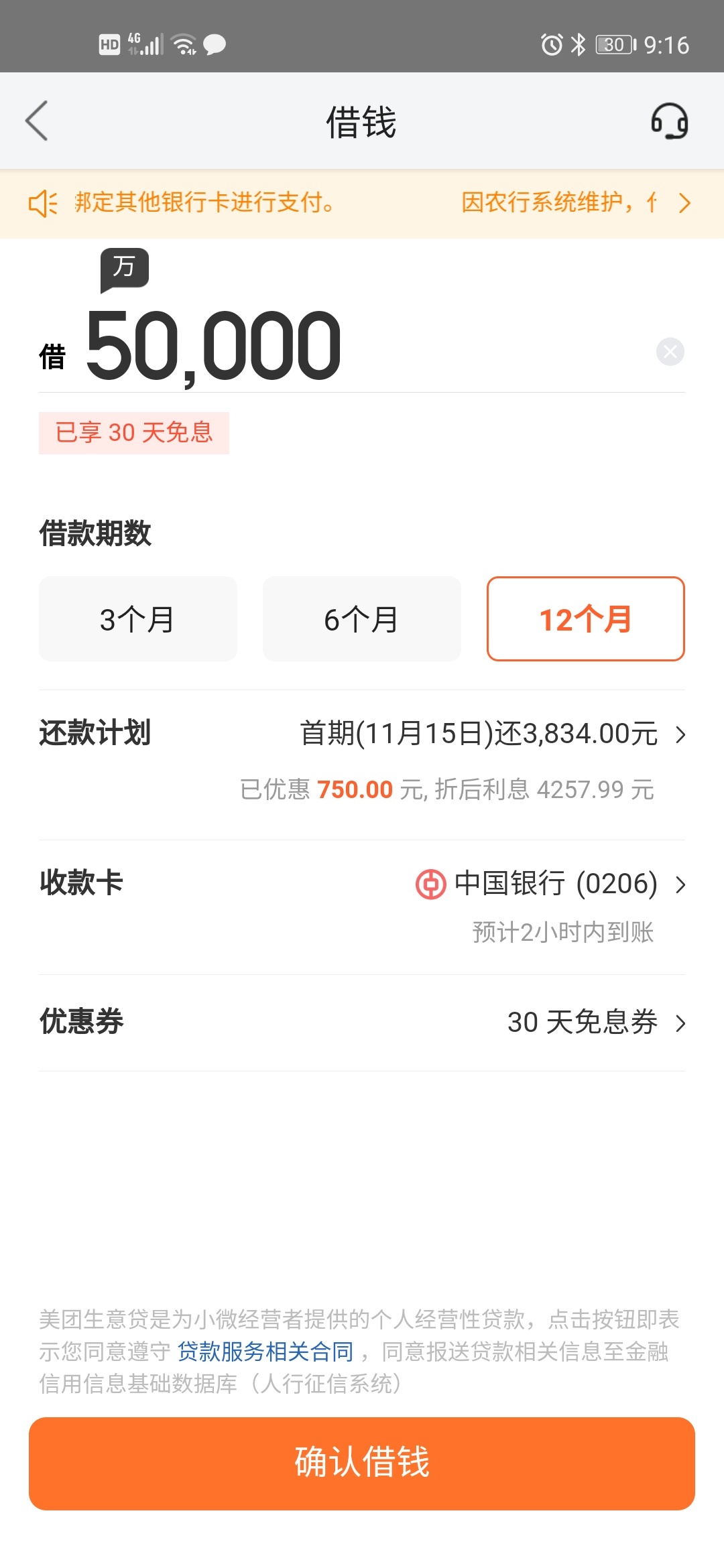Open customer service headset icon
The height and width of the screenshot is (1568, 724).
670,121
